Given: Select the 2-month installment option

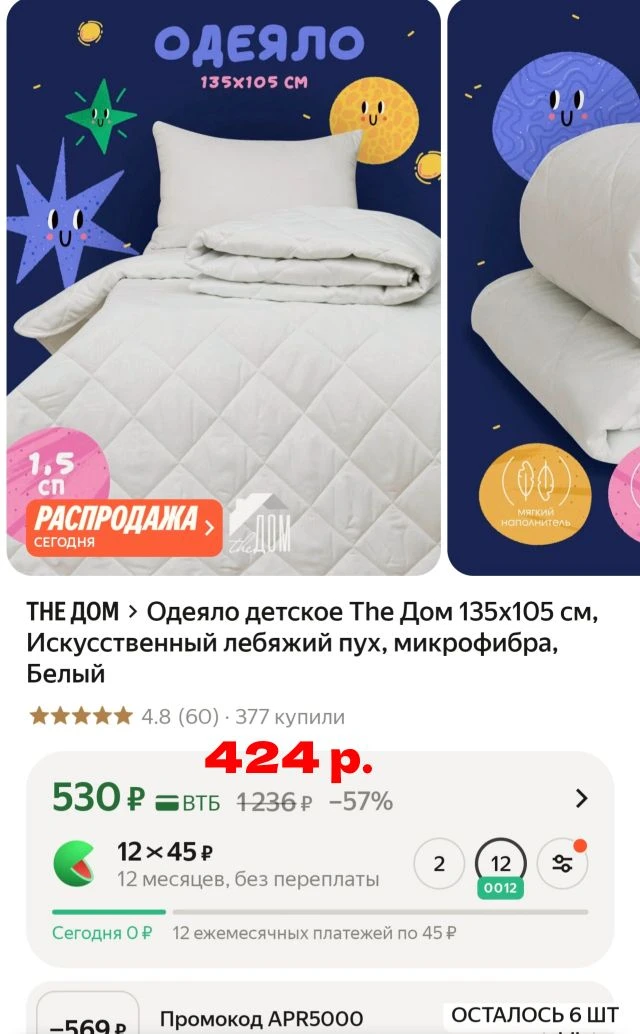Looking at the screenshot, I should (x=439, y=863).
